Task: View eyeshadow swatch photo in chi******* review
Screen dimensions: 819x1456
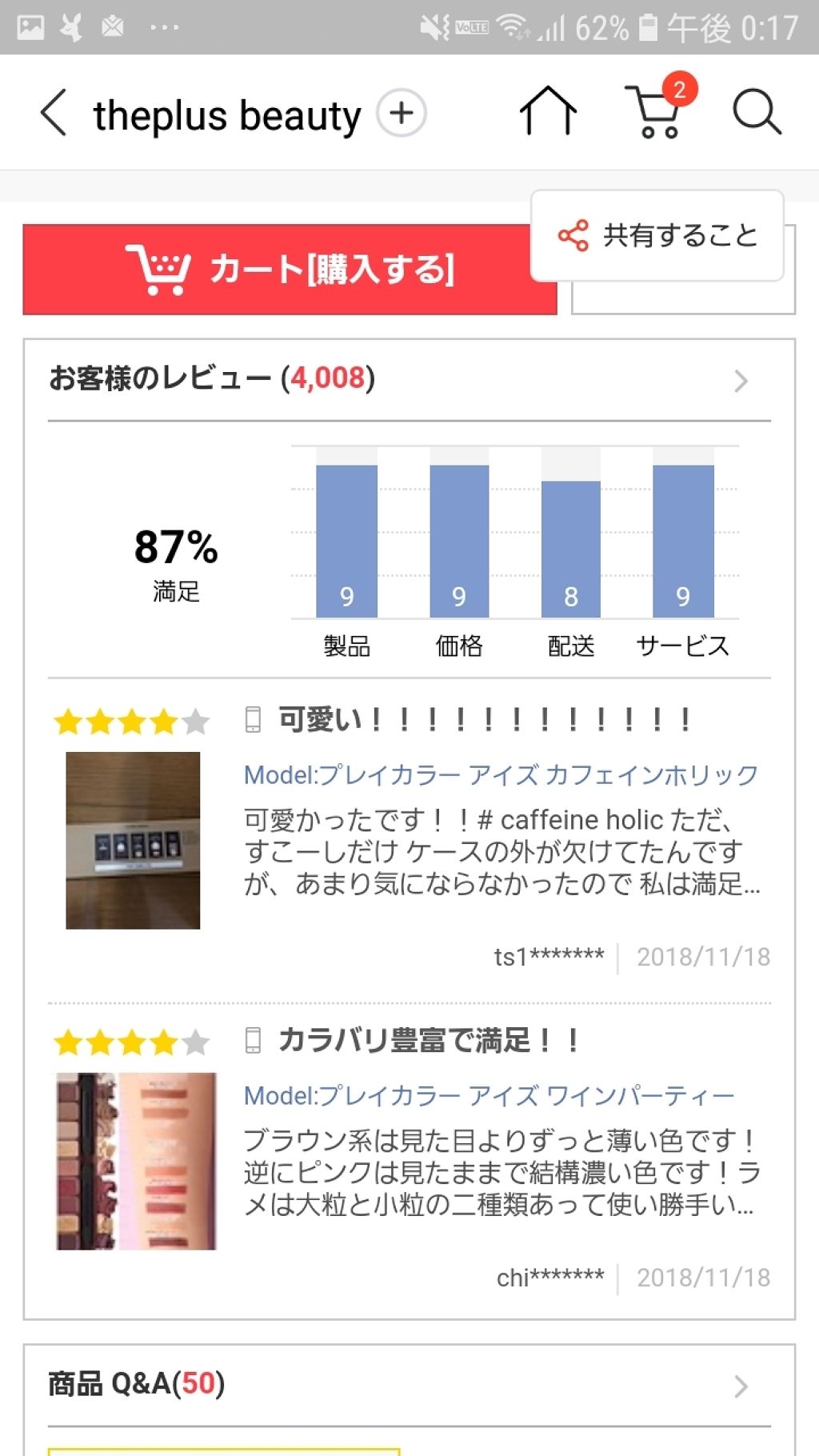Action: pyautogui.click(x=136, y=1161)
